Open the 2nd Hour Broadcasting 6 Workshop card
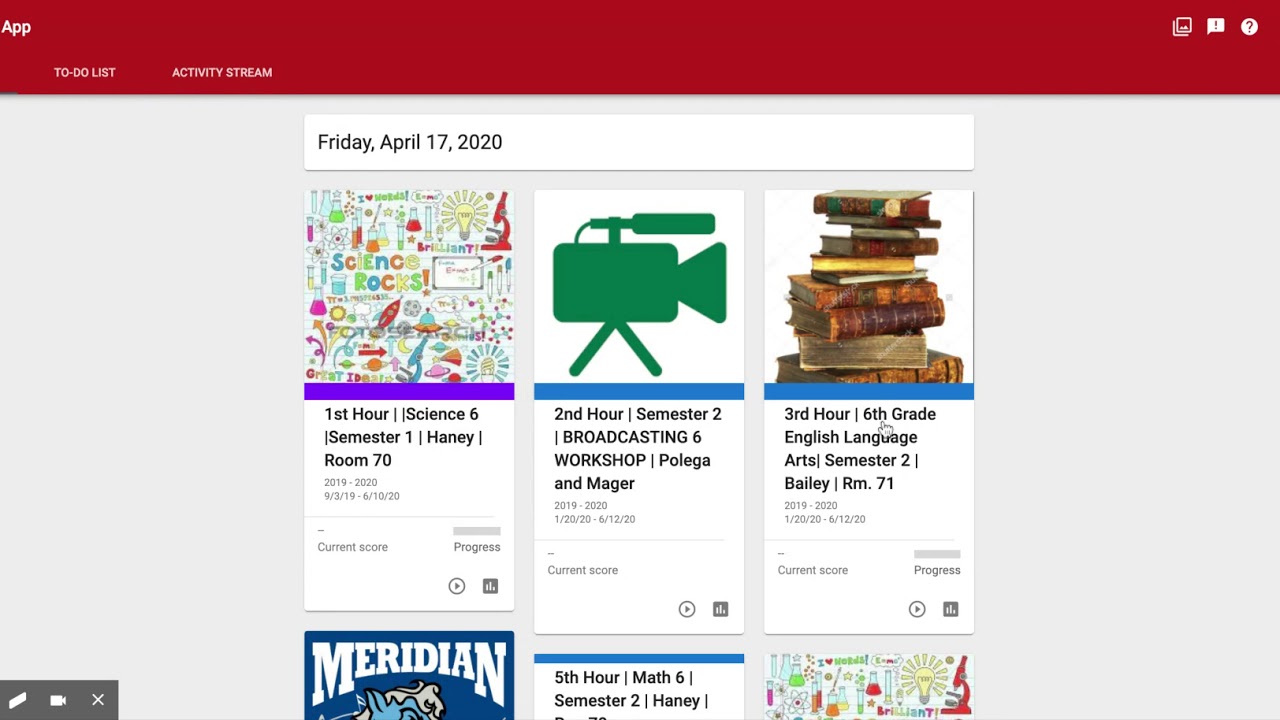Viewport: 1280px width, 720px height. (x=638, y=448)
